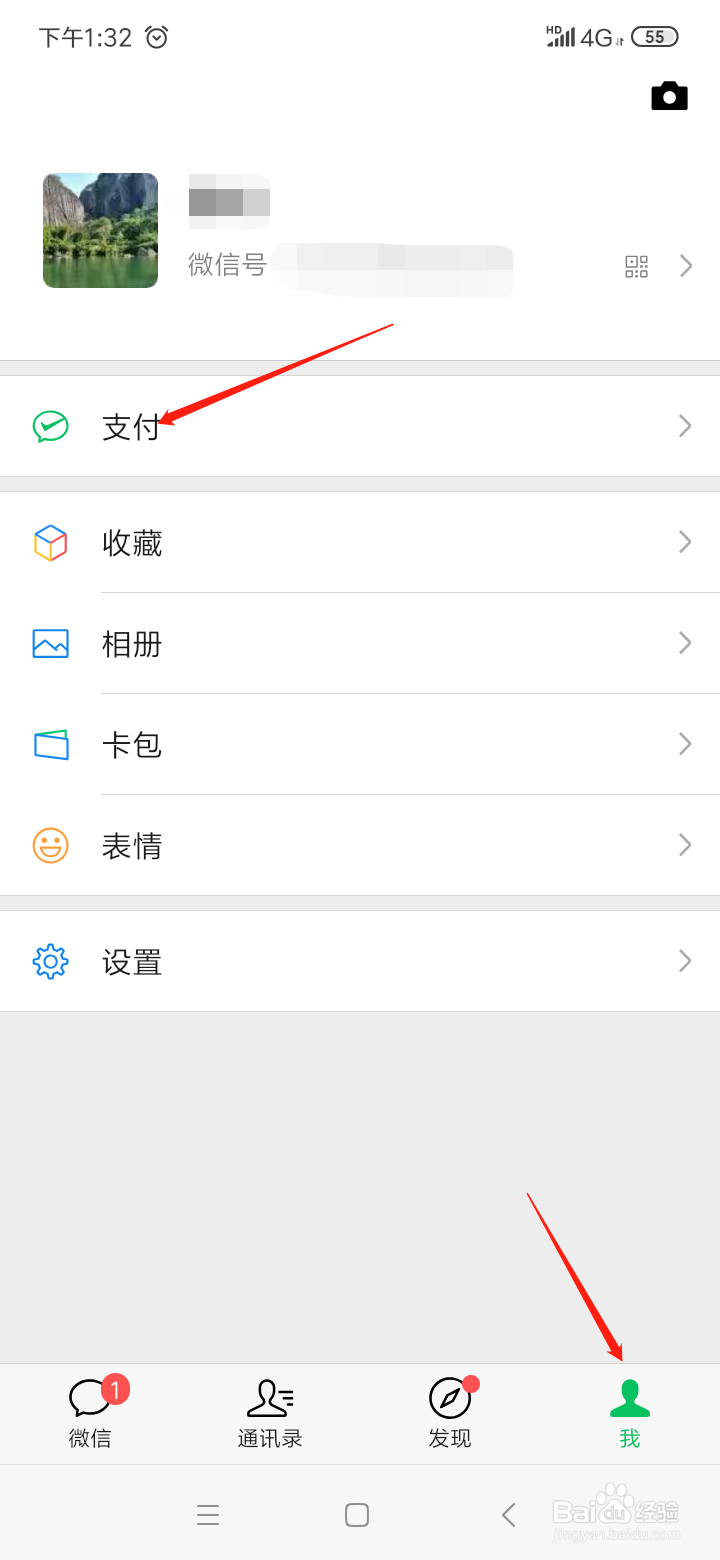Open the 表情 stickers entry
The height and width of the screenshot is (1560, 720).
(x=131, y=845)
